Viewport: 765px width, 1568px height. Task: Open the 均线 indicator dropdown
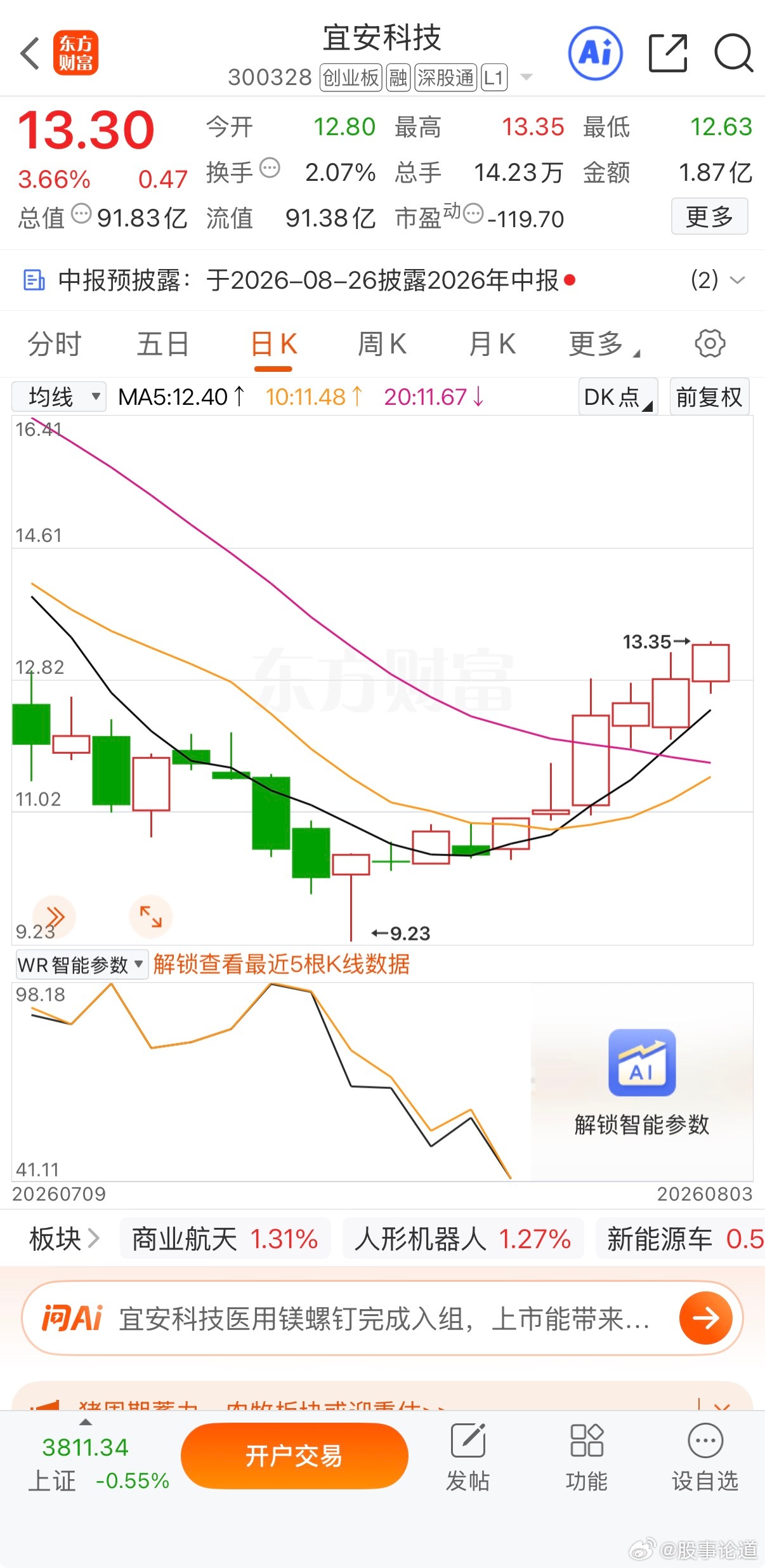tap(59, 397)
